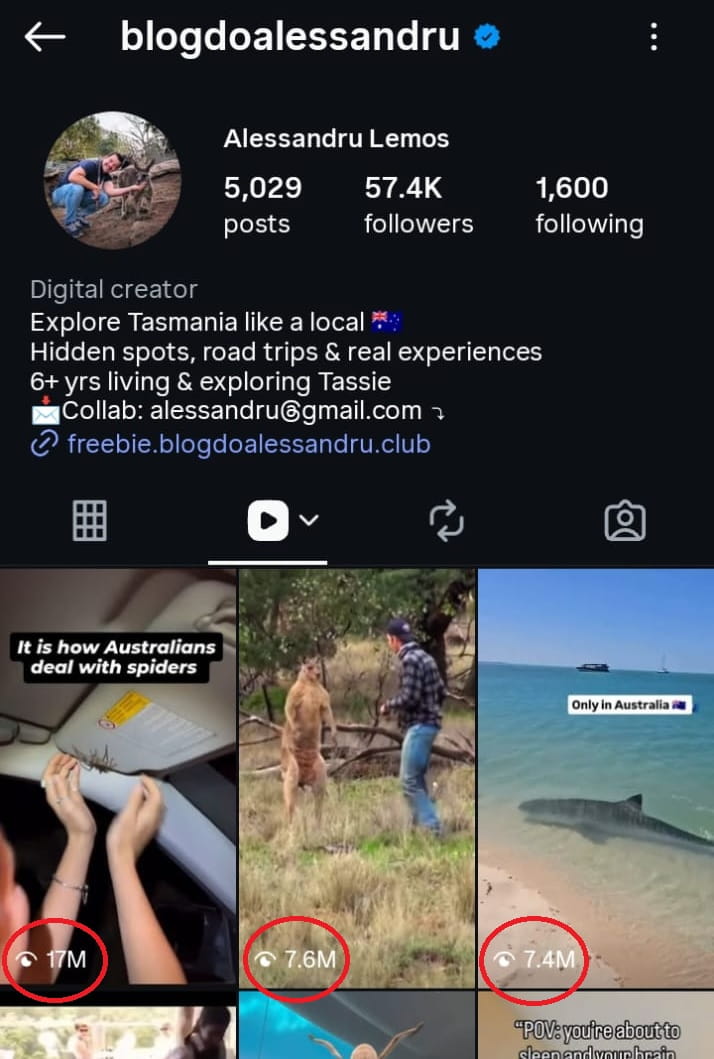View Alessandru Lemos's profile picture
The height and width of the screenshot is (1059, 714).
pyautogui.click(x=113, y=181)
